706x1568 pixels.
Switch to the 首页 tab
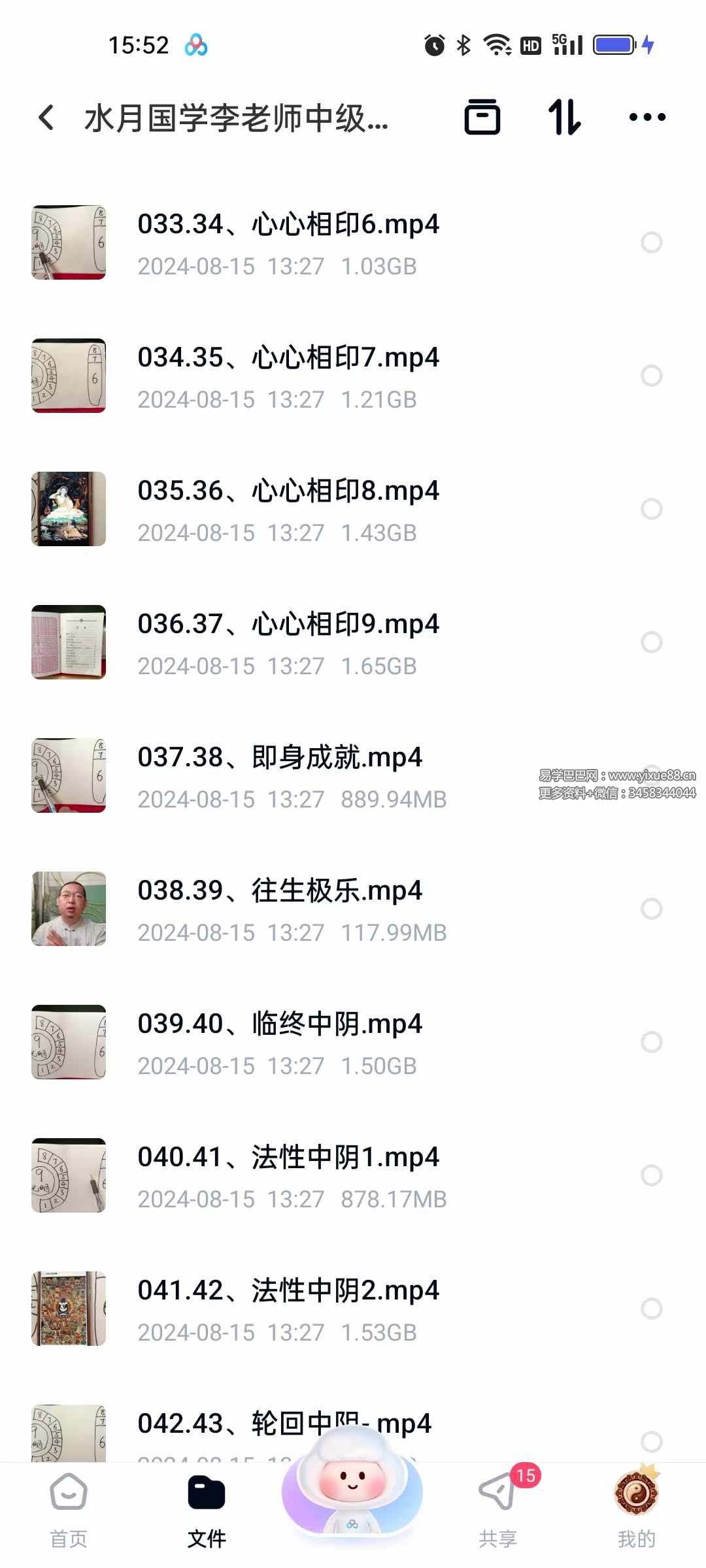[69, 1511]
